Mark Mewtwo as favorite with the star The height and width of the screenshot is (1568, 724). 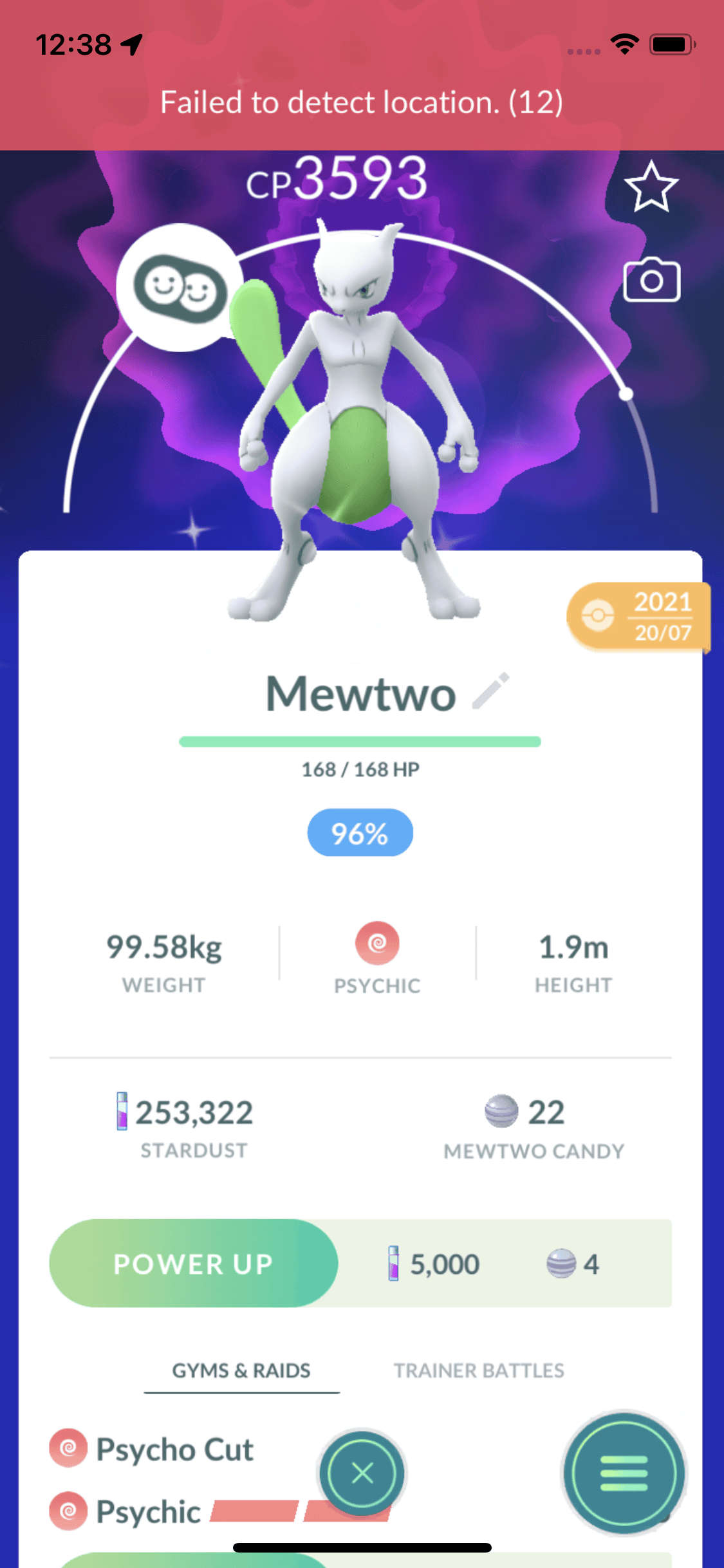pos(651,187)
